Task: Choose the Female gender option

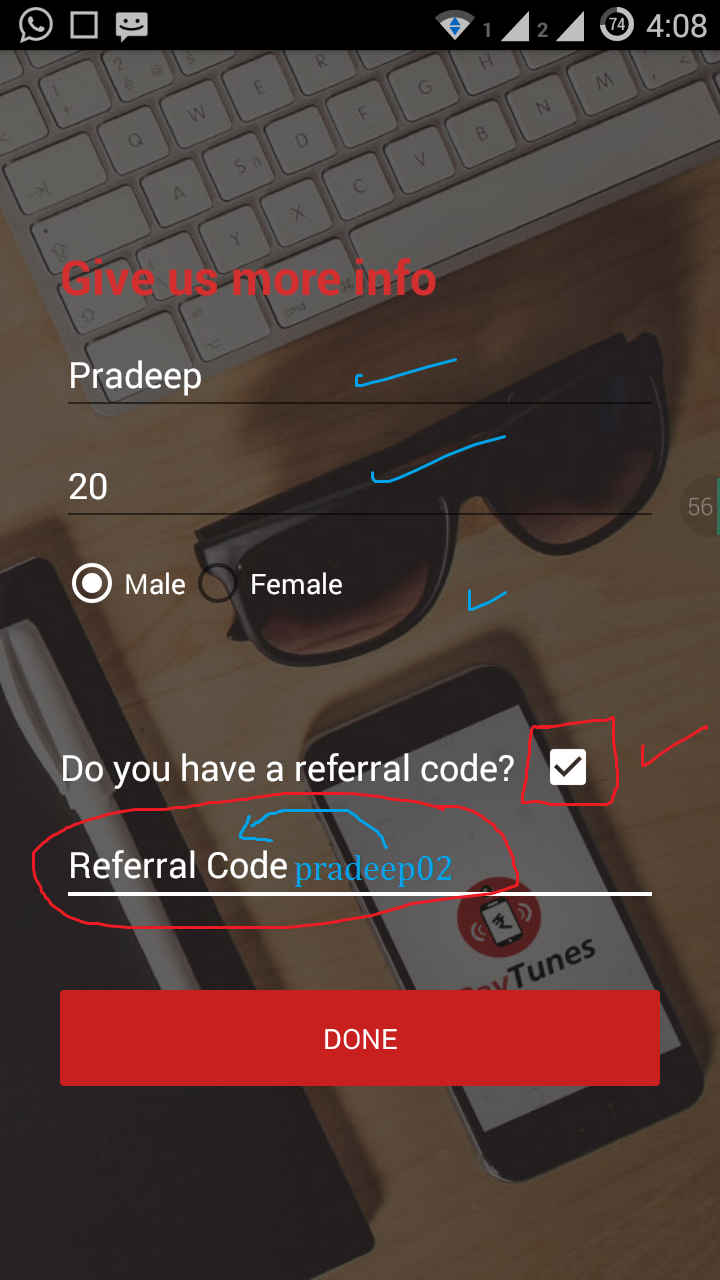Action: [218, 584]
